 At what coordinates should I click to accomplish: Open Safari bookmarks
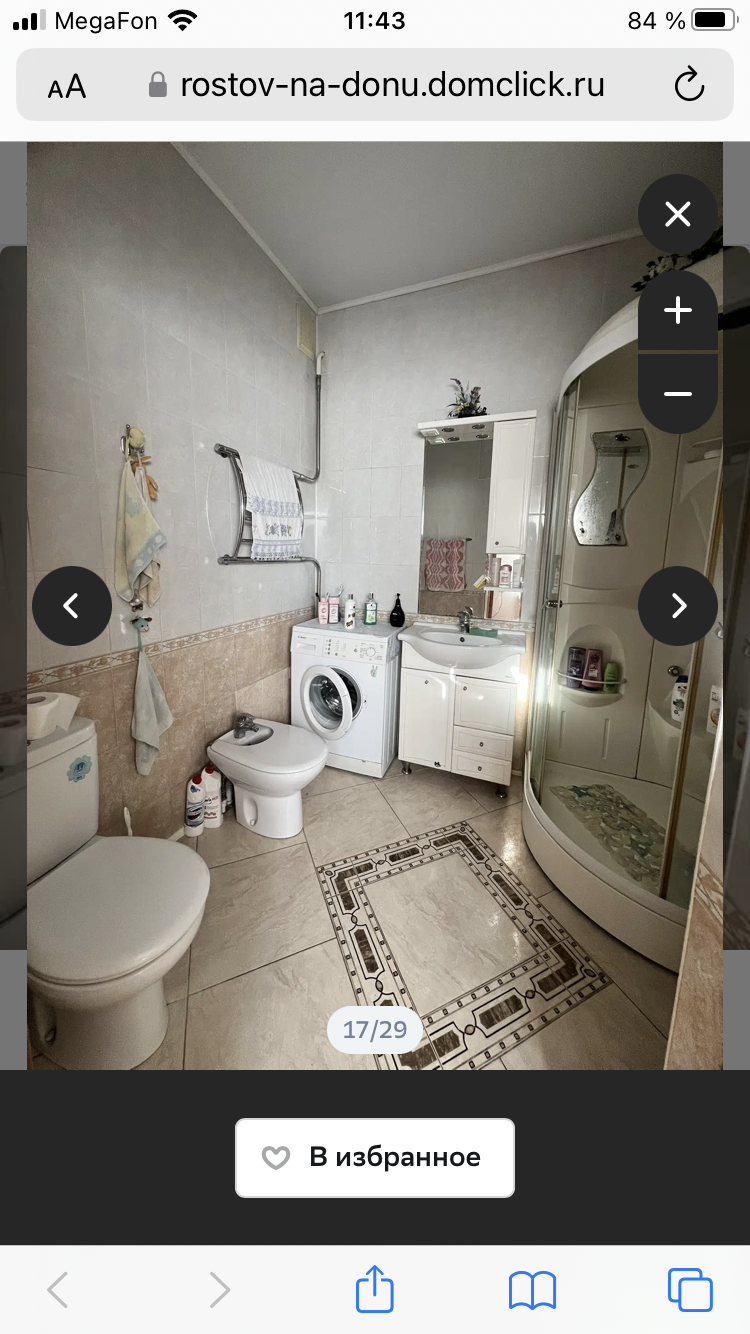pos(532,1290)
